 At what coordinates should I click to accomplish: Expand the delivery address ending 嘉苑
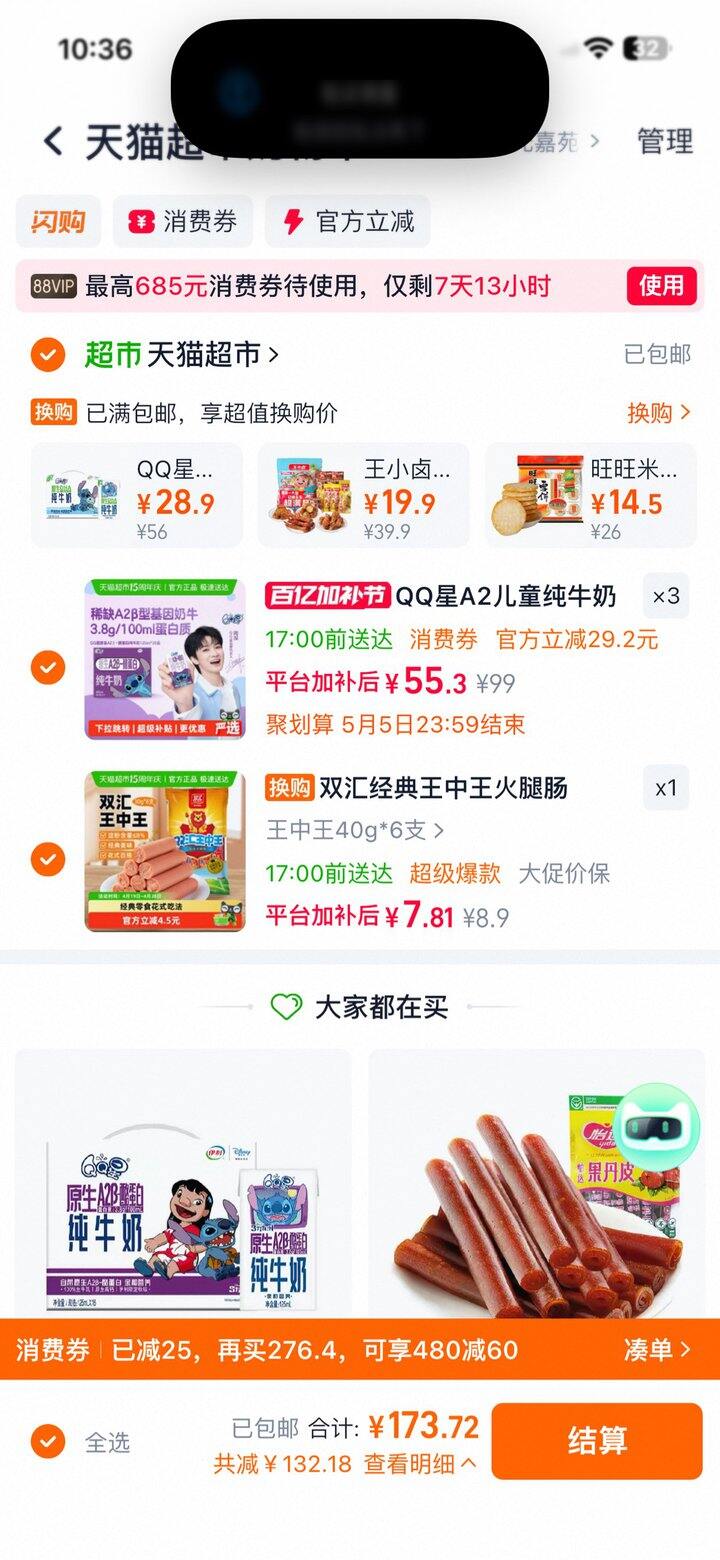click(560, 142)
